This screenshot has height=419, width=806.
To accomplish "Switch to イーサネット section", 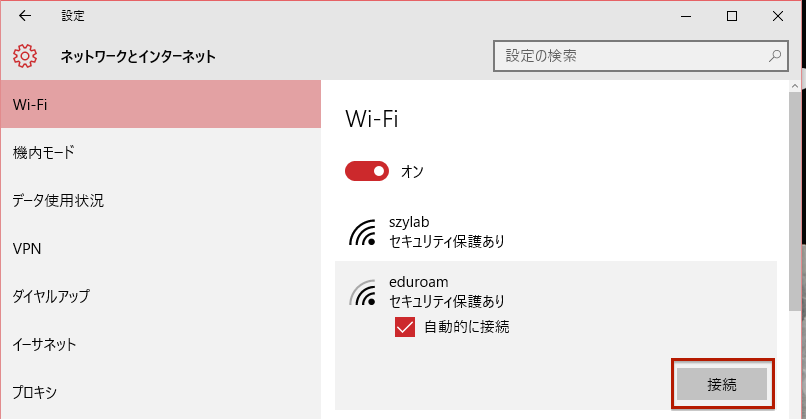I will click(160, 344).
